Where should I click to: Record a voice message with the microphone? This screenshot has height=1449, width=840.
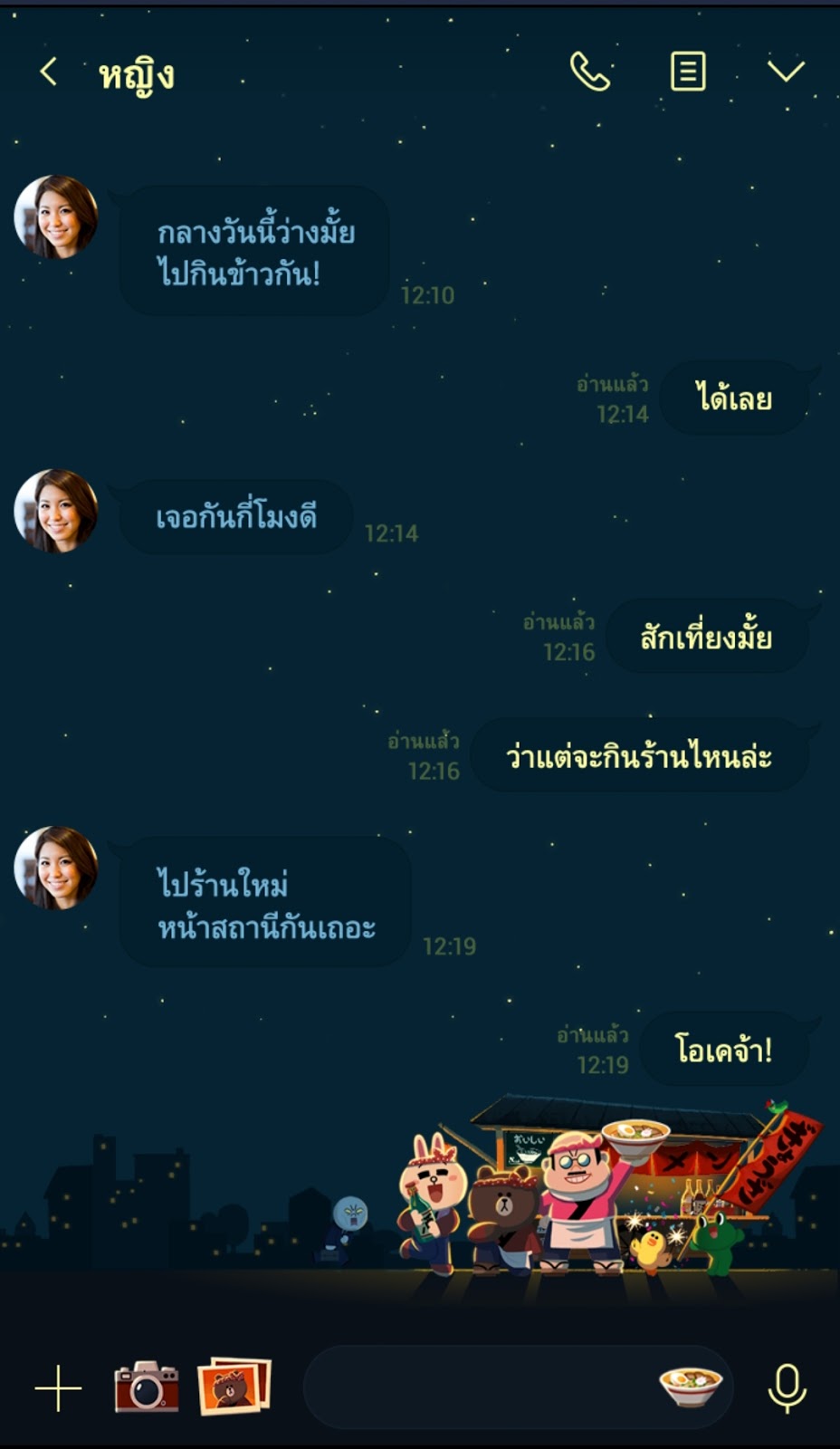point(787,1387)
